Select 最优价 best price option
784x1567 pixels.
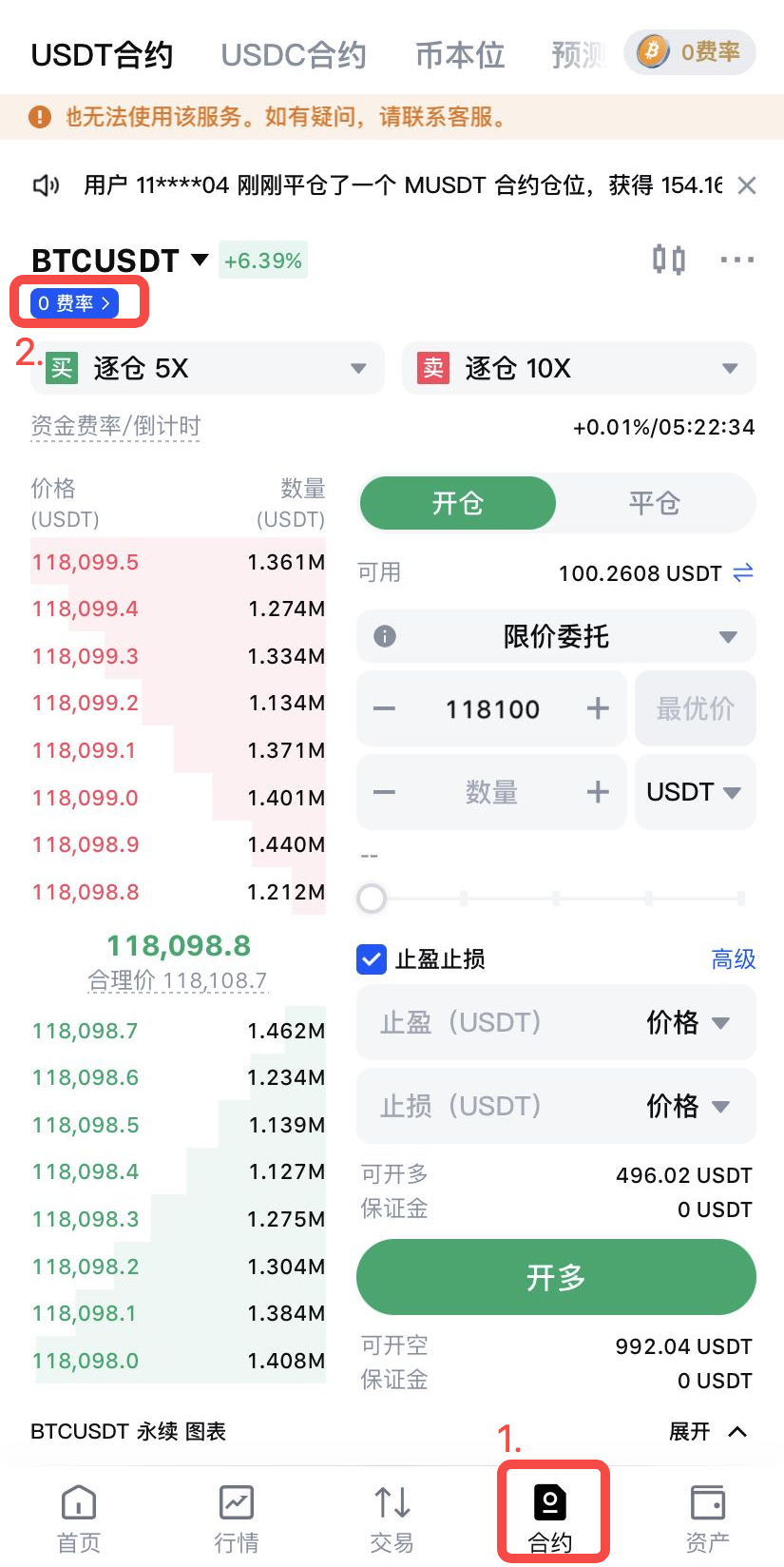pos(695,708)
